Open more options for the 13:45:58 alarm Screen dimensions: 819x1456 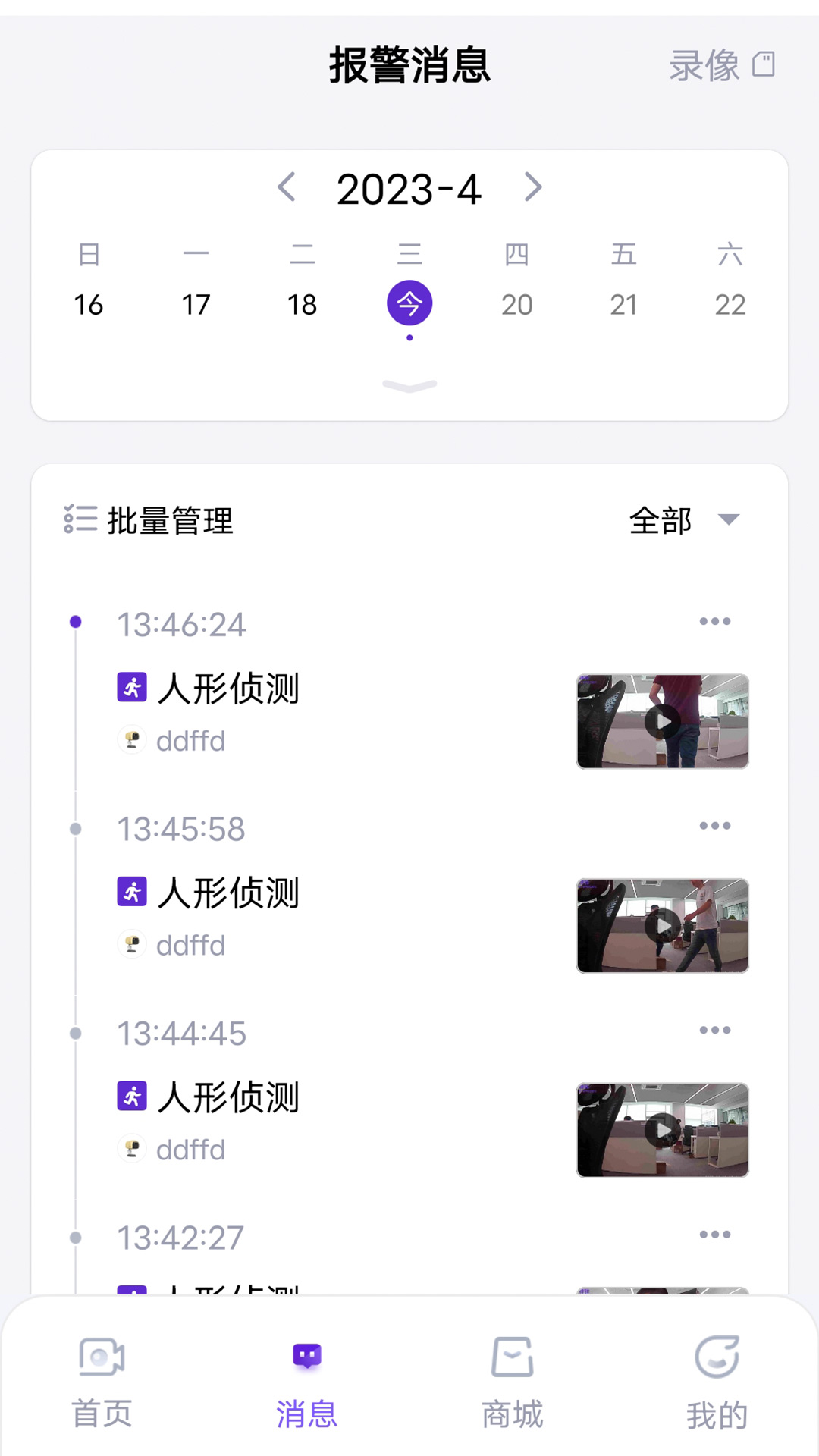point(714,825)
